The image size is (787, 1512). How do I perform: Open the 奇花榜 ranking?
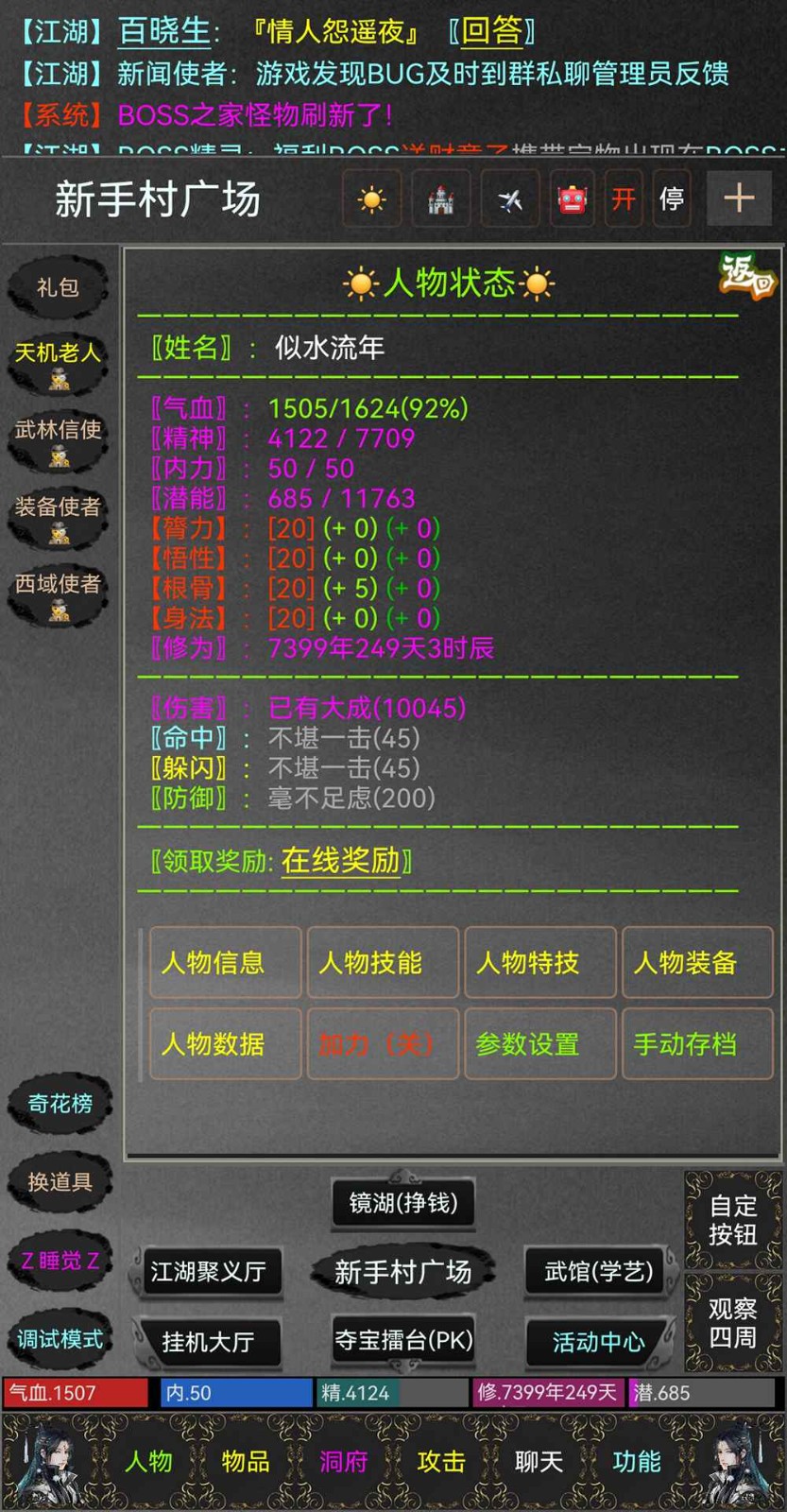tap(60, 1103)
